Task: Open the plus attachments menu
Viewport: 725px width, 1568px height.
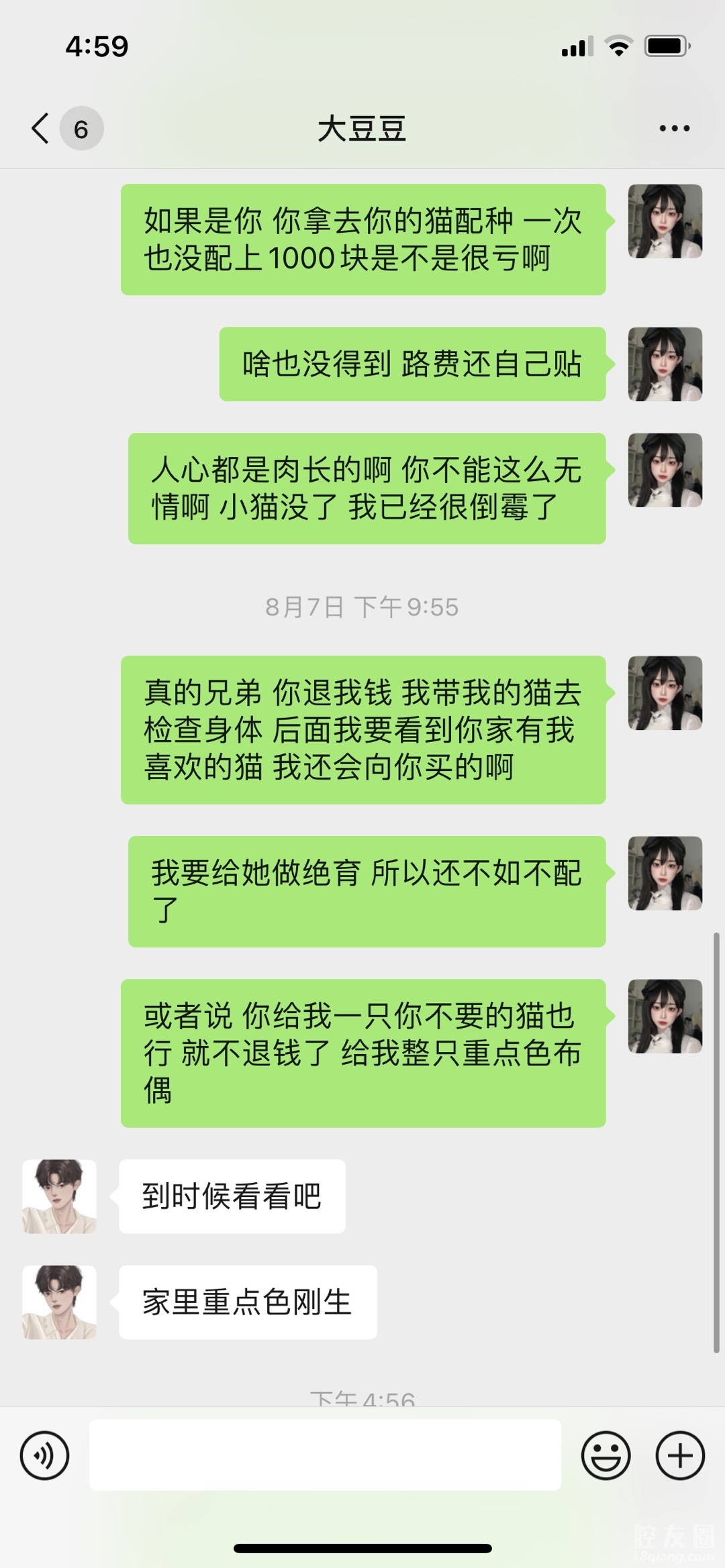Action: 679,1455
